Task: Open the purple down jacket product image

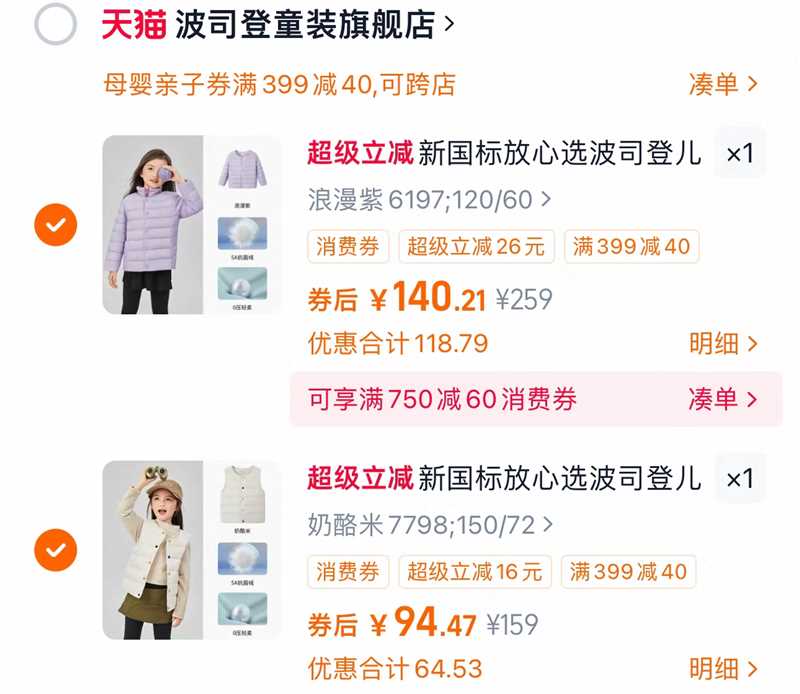Action: coord(192,225)
